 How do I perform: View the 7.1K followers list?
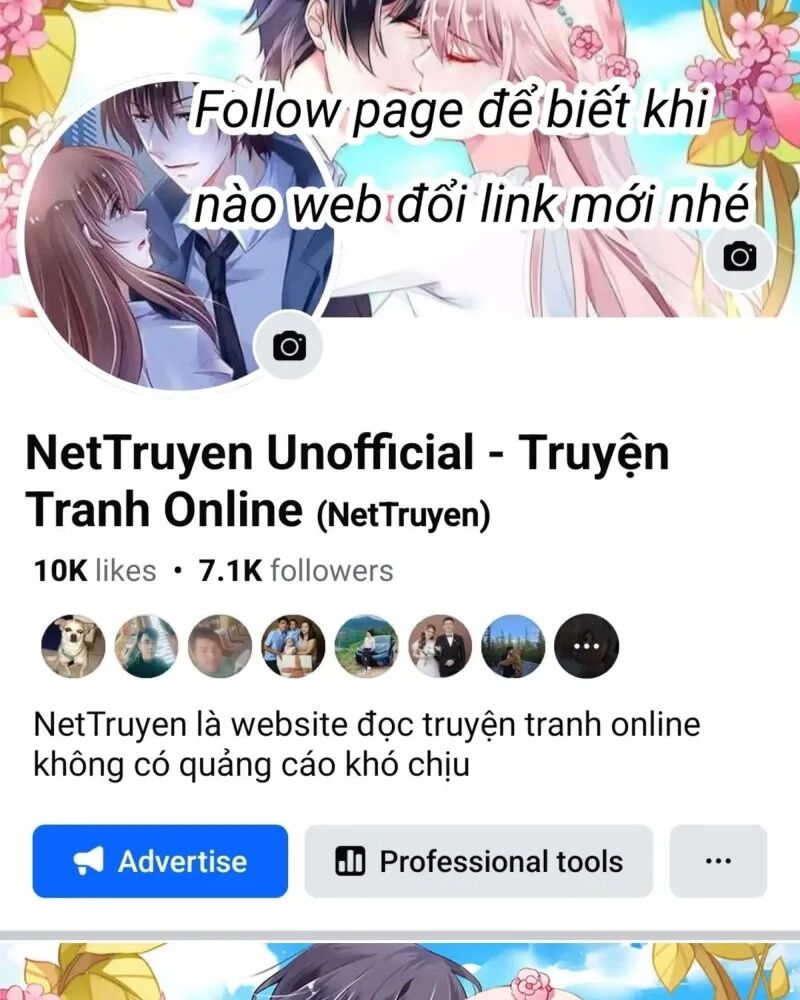pyautogui.click(x=296, y=570)
